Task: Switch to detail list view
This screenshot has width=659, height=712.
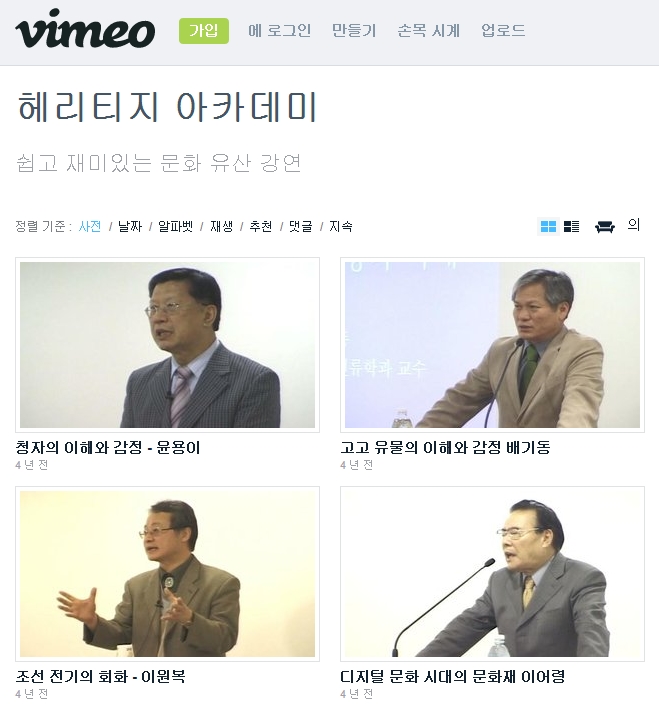Action: tap(572, 227)
